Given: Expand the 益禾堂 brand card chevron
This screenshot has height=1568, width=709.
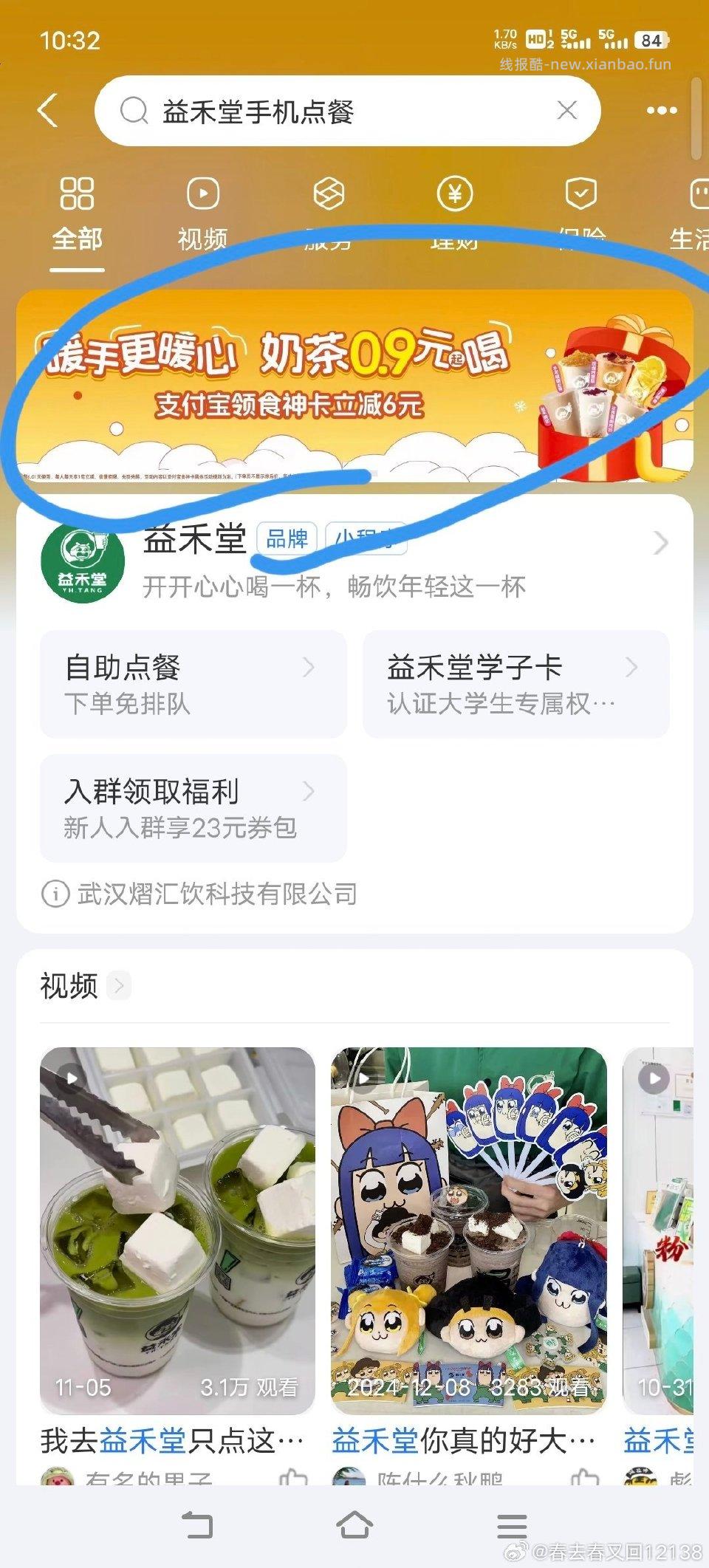Looking at the screenshot, I should coord(660,544).
